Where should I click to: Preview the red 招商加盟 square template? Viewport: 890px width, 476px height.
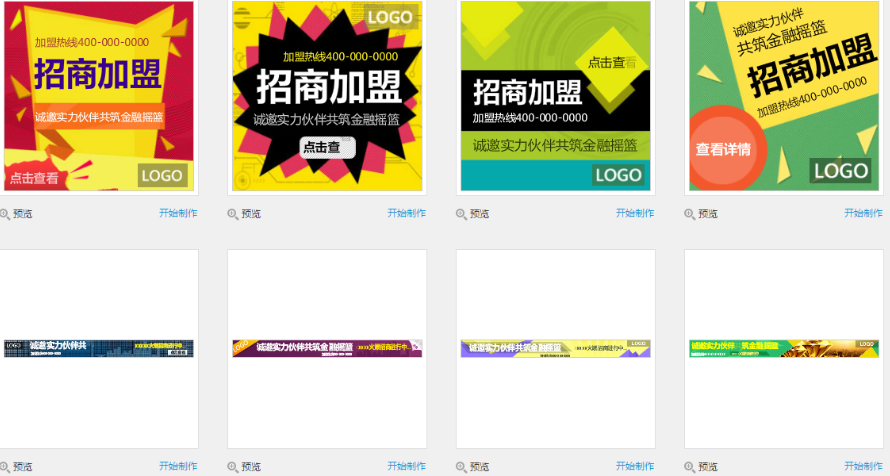(18, 214)
